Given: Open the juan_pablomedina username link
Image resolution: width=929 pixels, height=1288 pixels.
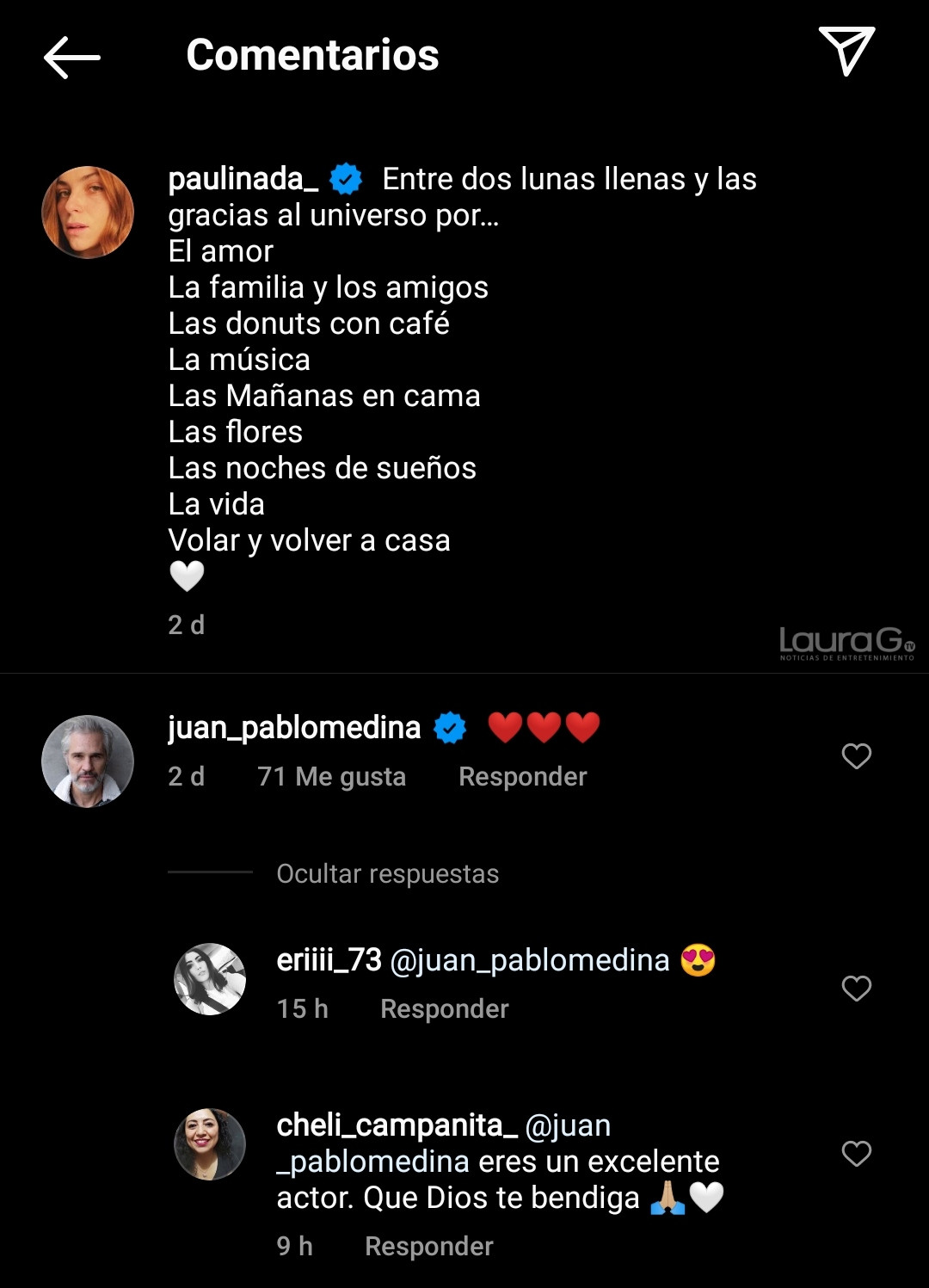Looking at the screenshot, I should (294, 728).
